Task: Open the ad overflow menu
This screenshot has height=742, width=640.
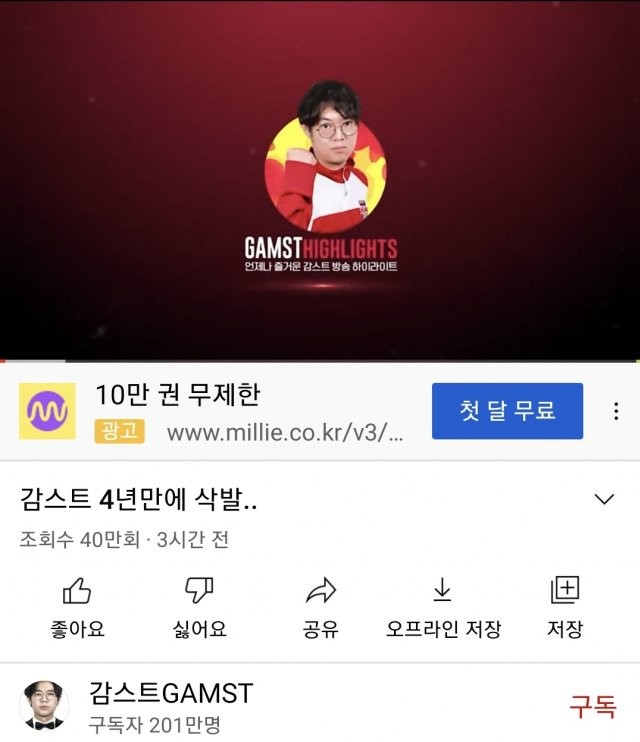Action: [617, 411]
